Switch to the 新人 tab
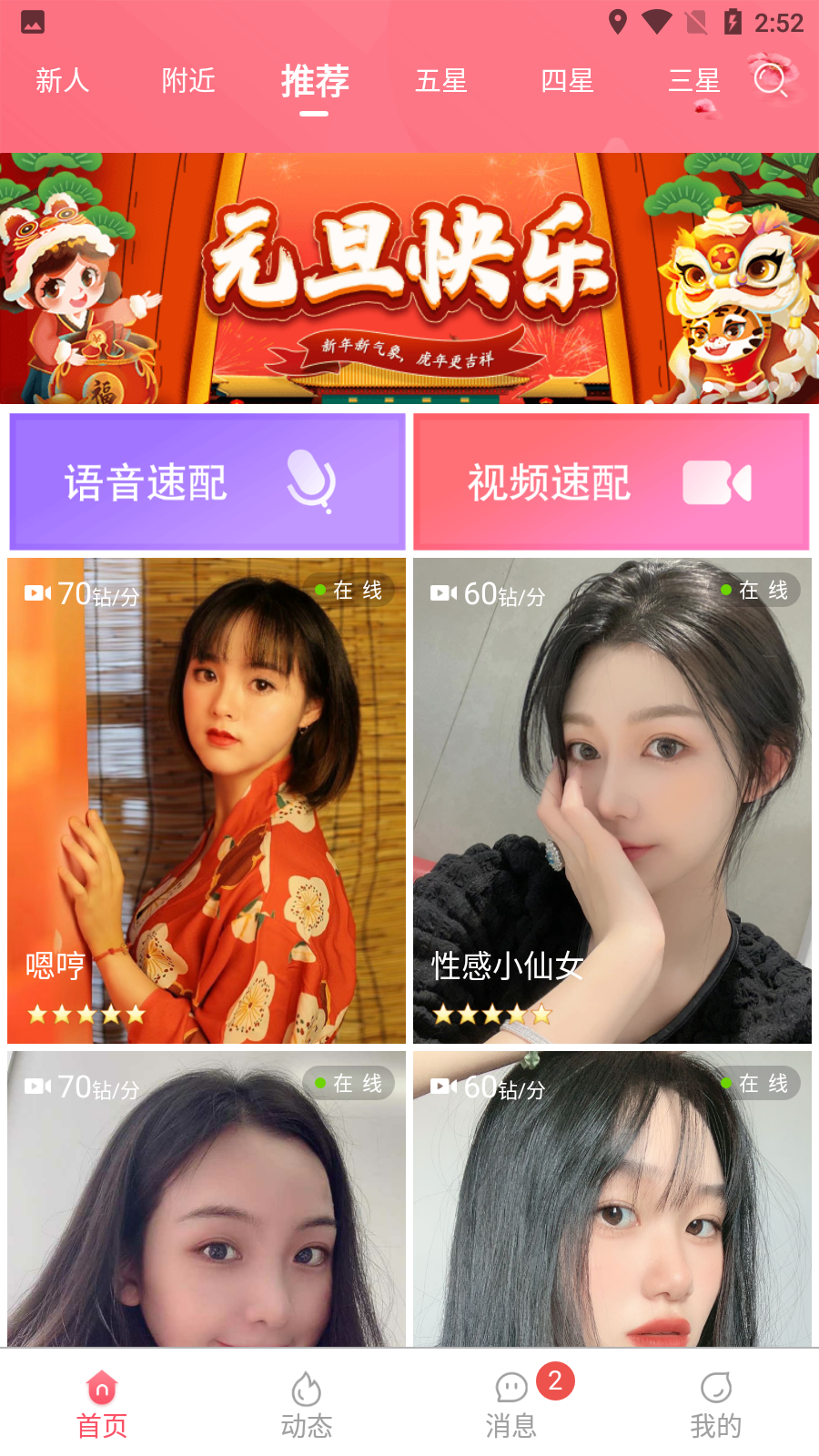The width and height of the screenshot is (819, 1456). point(63,82)
